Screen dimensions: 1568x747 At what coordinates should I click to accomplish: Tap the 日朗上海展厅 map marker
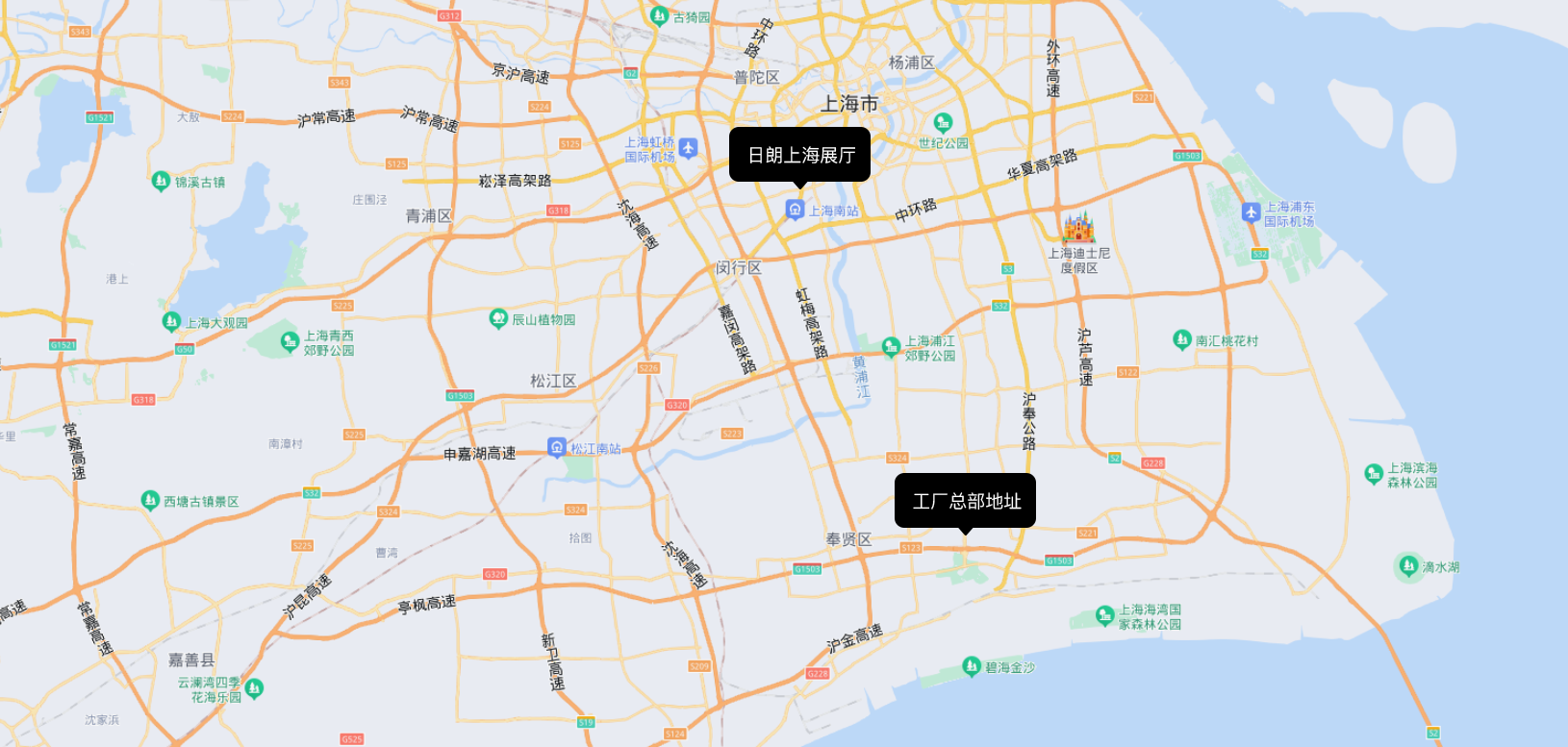click(x=799, y=155)
